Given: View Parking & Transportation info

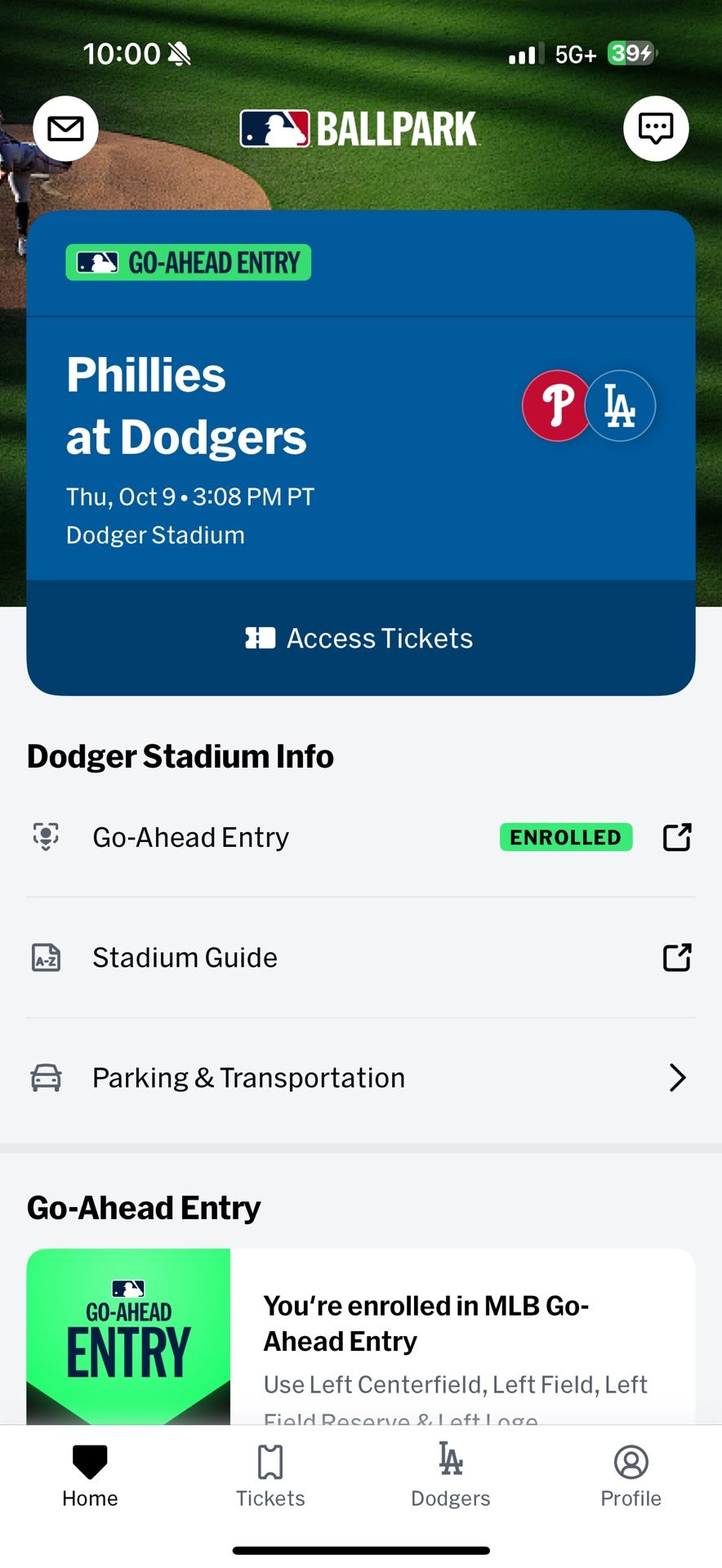Looking at the screenshot, I should click(360, 1078).
